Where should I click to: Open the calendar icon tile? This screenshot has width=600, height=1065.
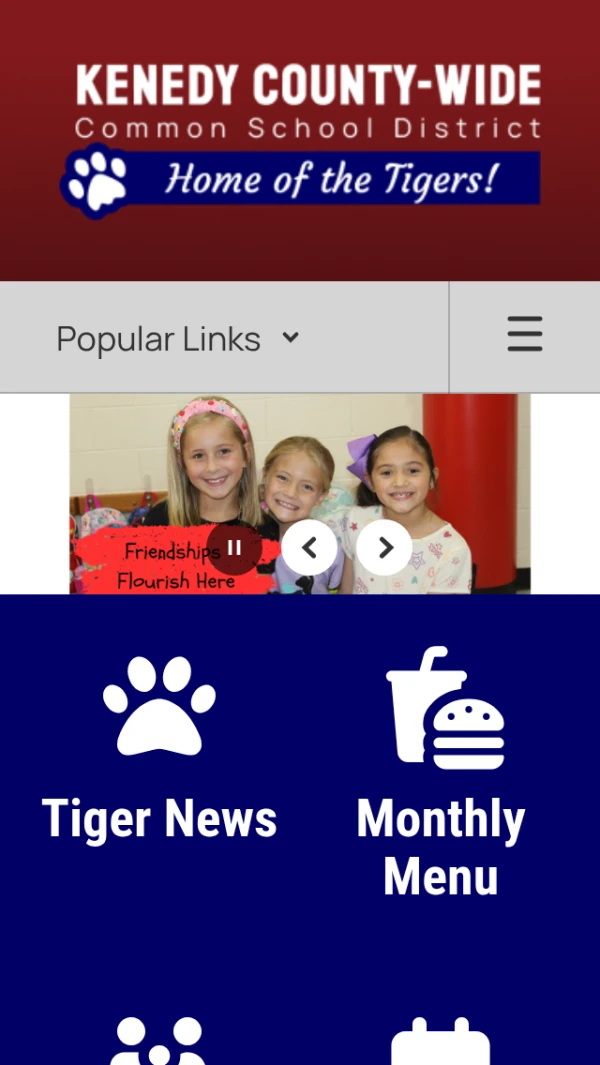click(440, 1042)
